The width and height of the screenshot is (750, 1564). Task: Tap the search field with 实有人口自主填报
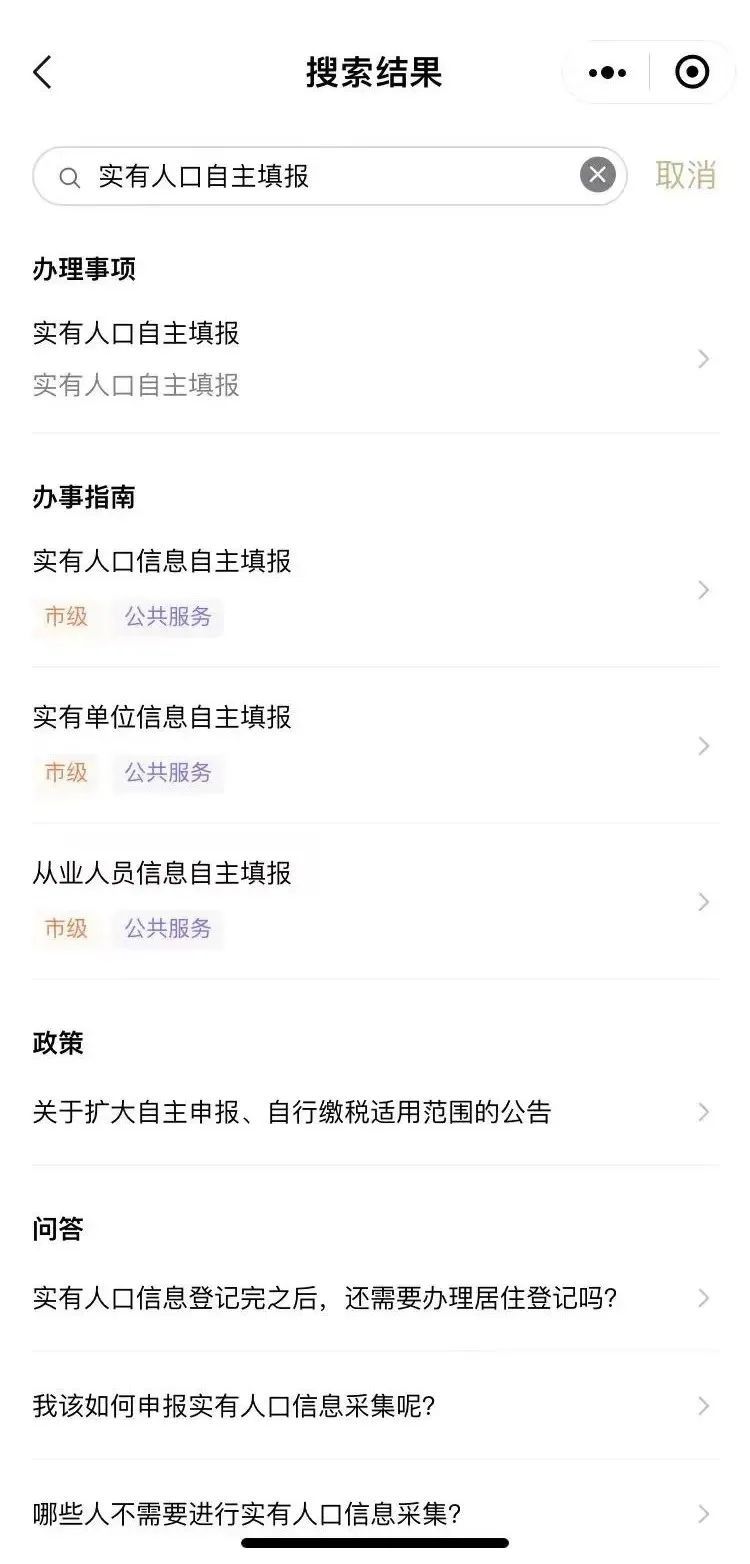pos(320,177)
